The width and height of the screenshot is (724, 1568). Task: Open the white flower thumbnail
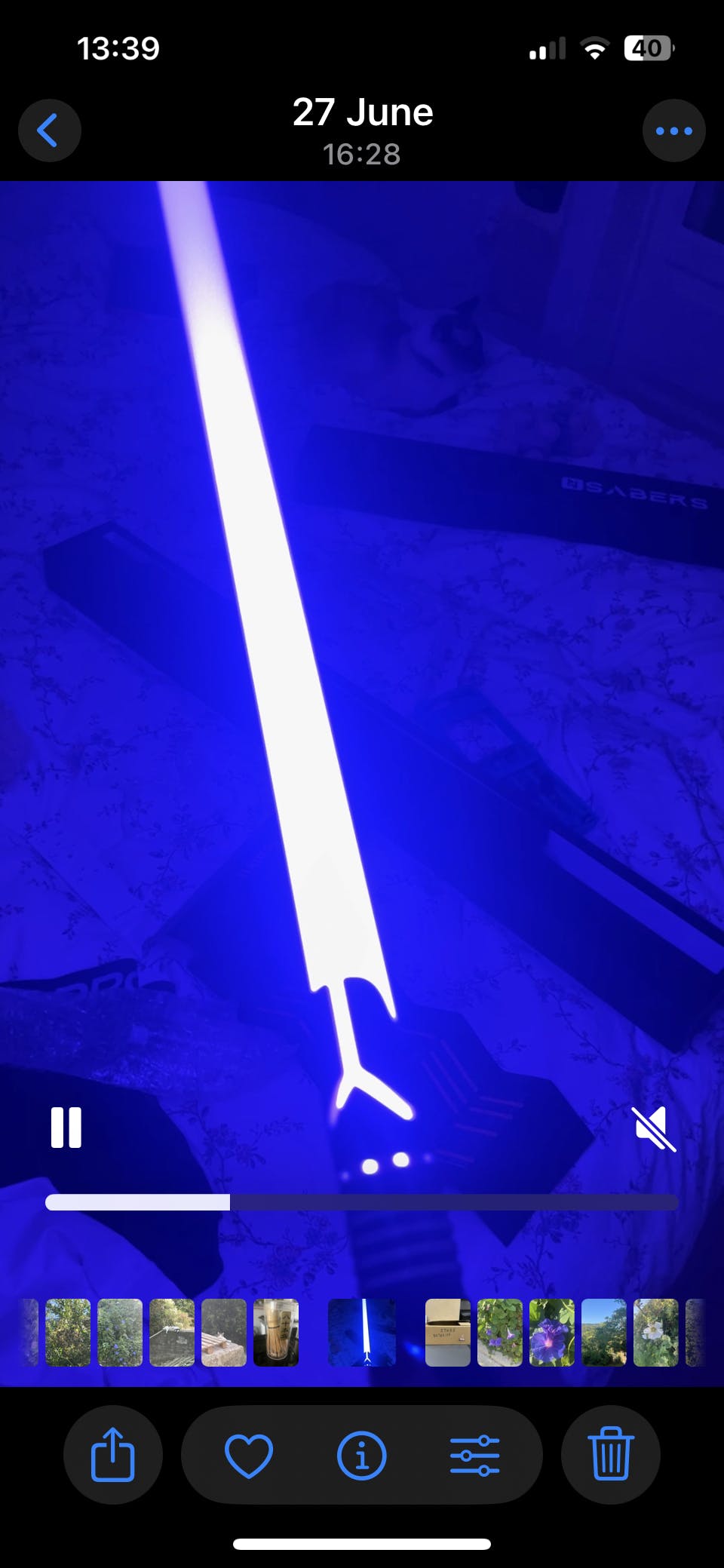coord(656,1333)
